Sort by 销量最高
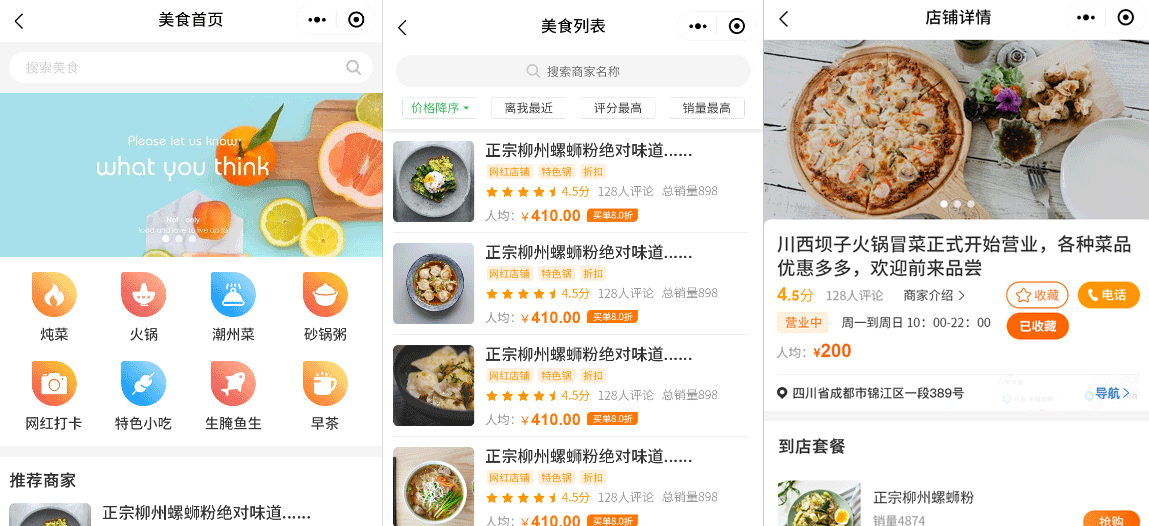This screenshot has height=526, width=1149. tap(706, 108)
